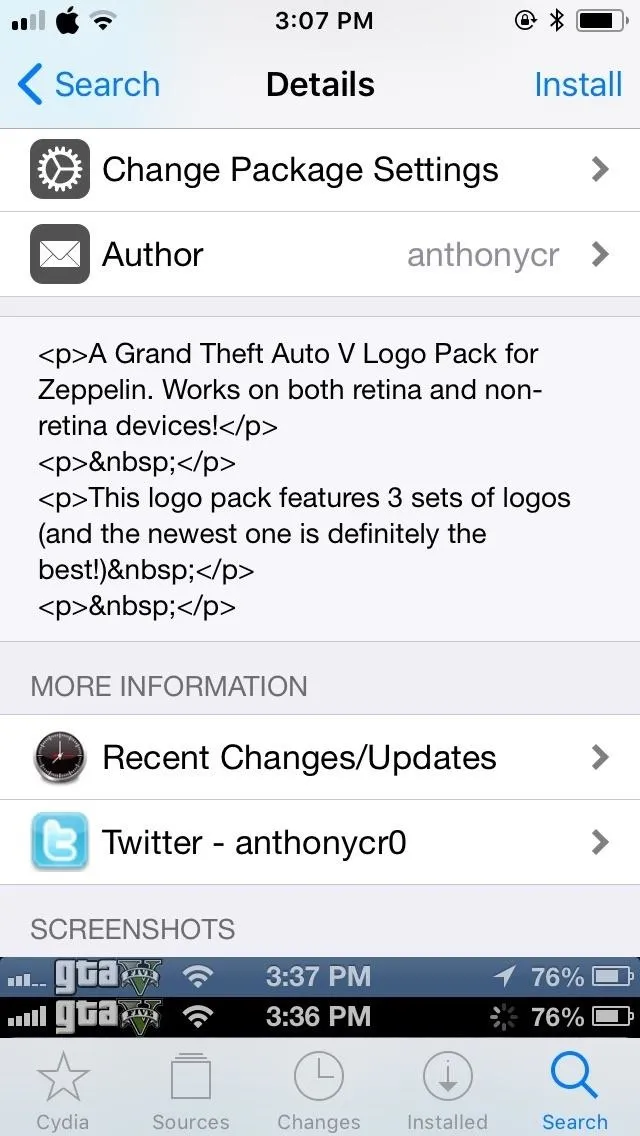Open Change Package Settings
Viewport: 640px width, 1136px height.
[x=320, y=170]
